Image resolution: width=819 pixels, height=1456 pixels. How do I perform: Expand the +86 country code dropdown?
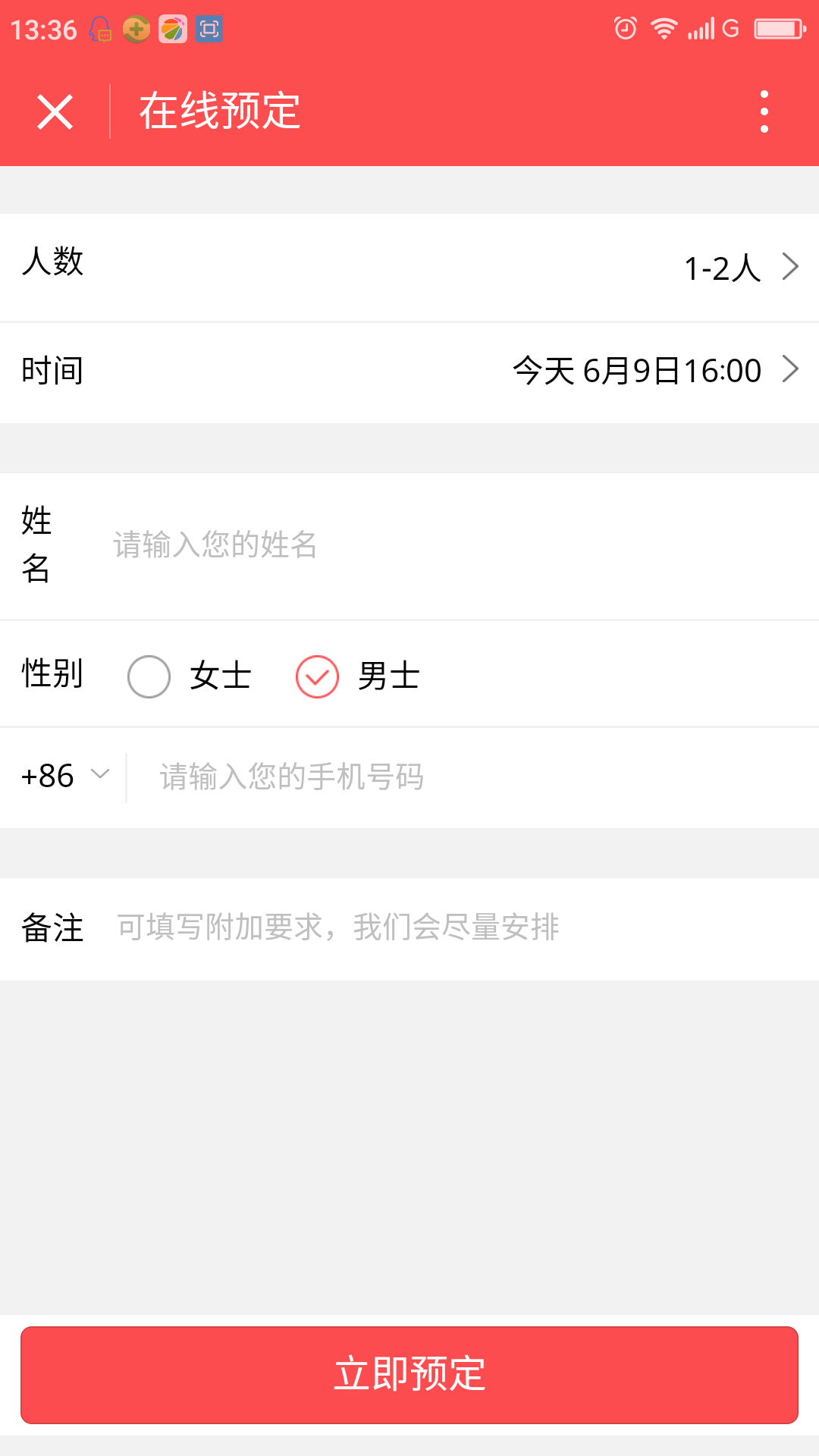pos(65,776)
